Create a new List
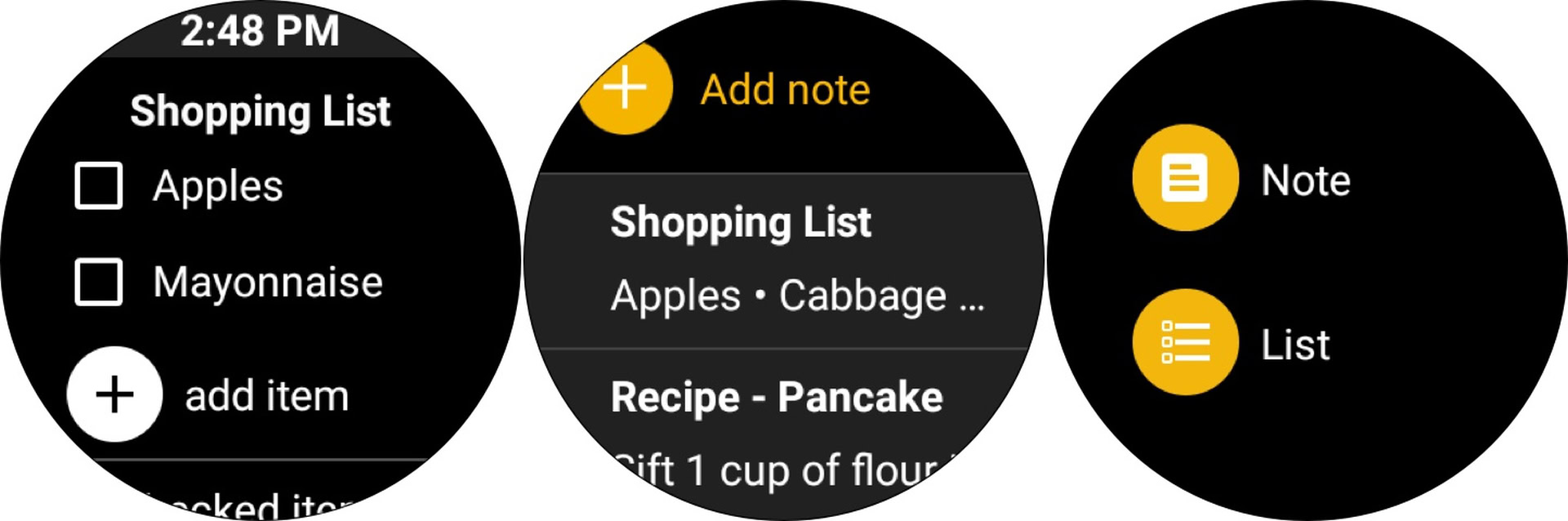Screen dimensions: 1568x521 point(1185,342)
